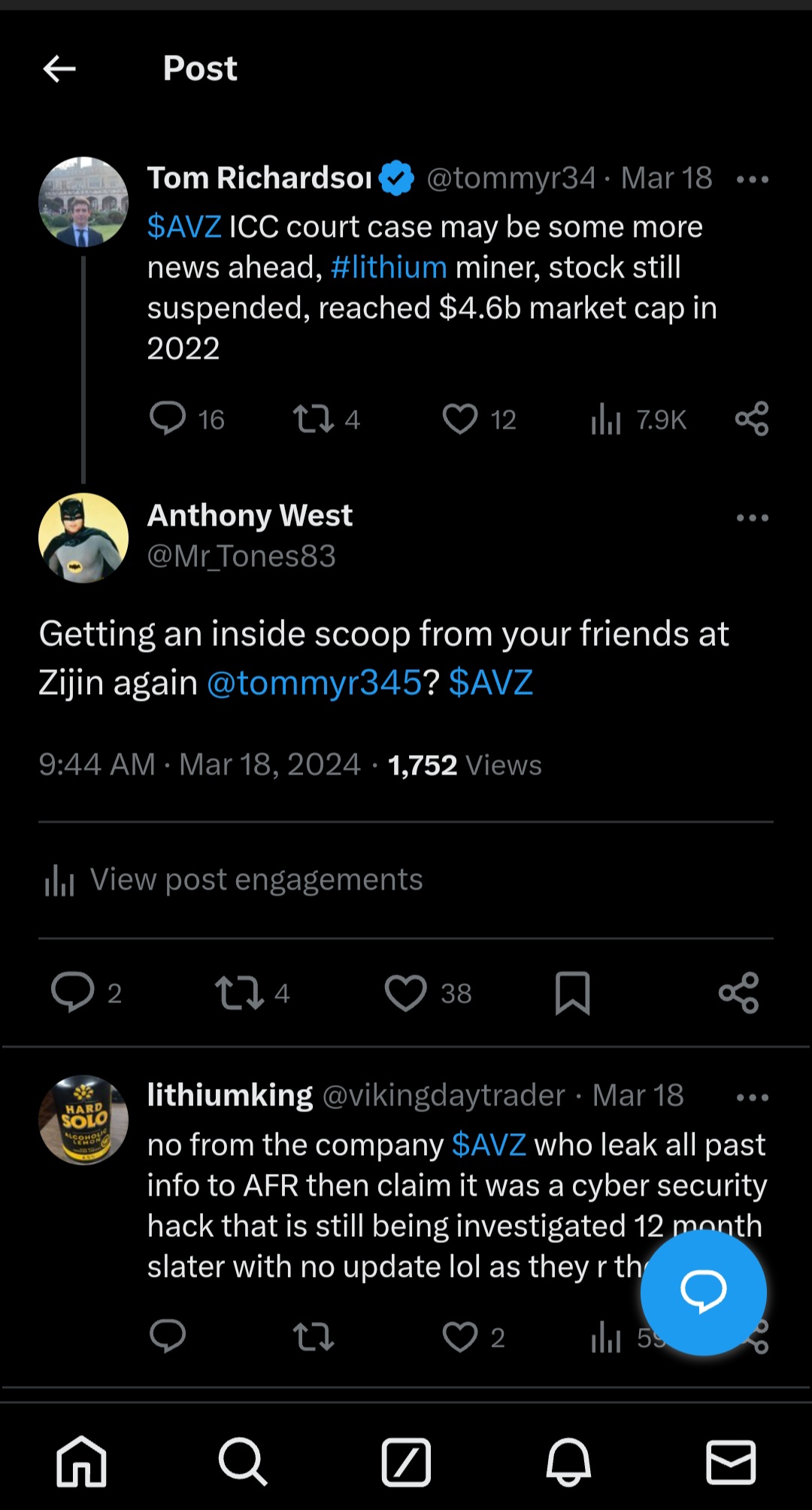Screen dimensions: 812x1510
Task: Open the @tommyr345 mention link
Action: [x=314, y=683]
